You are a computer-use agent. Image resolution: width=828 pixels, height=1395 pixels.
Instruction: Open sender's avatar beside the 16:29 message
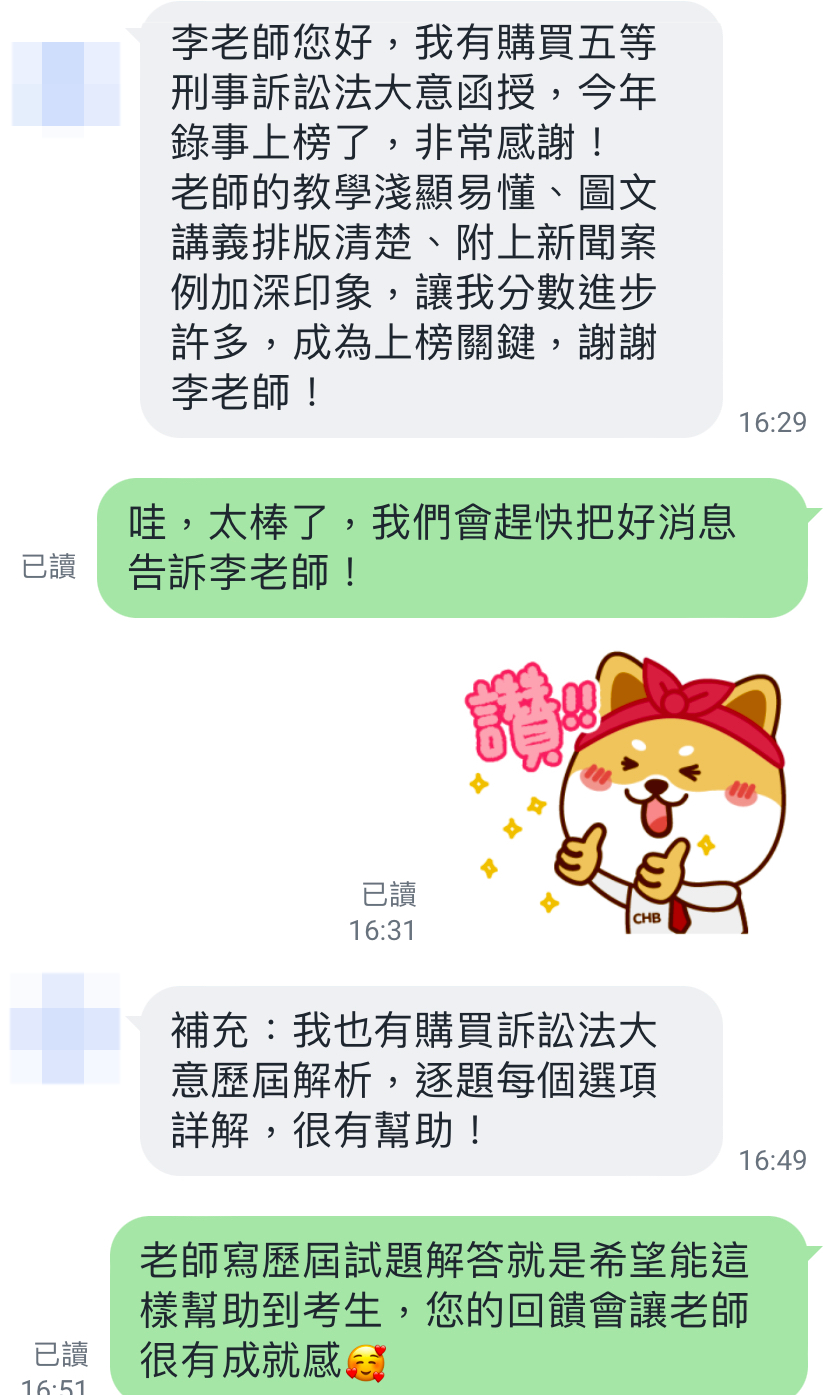click(x=66, y=83)
